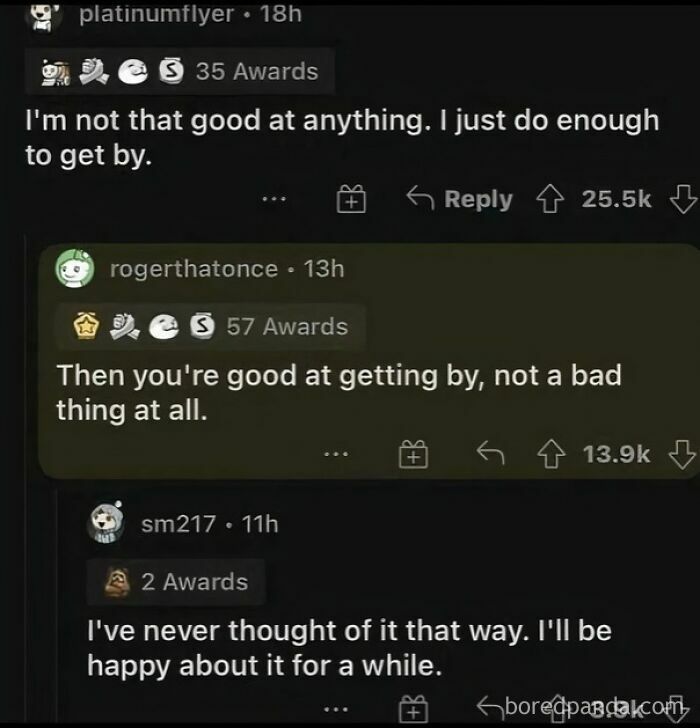View the 57 Awards on rogerthatonce's comment
Screen dimensions: 700x728
click(209, 327)
